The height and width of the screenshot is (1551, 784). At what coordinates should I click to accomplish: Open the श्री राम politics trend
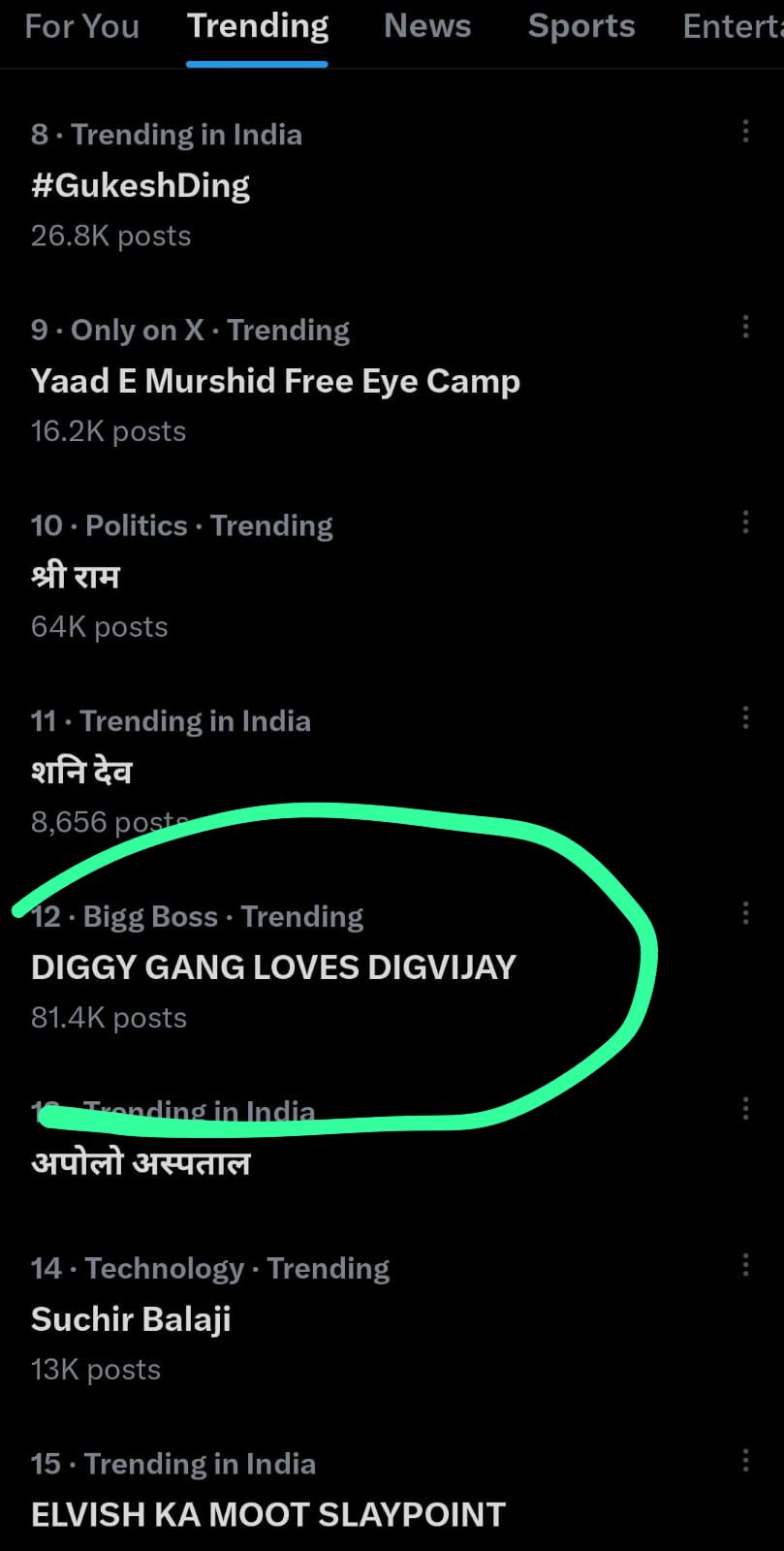click(76, 577)
